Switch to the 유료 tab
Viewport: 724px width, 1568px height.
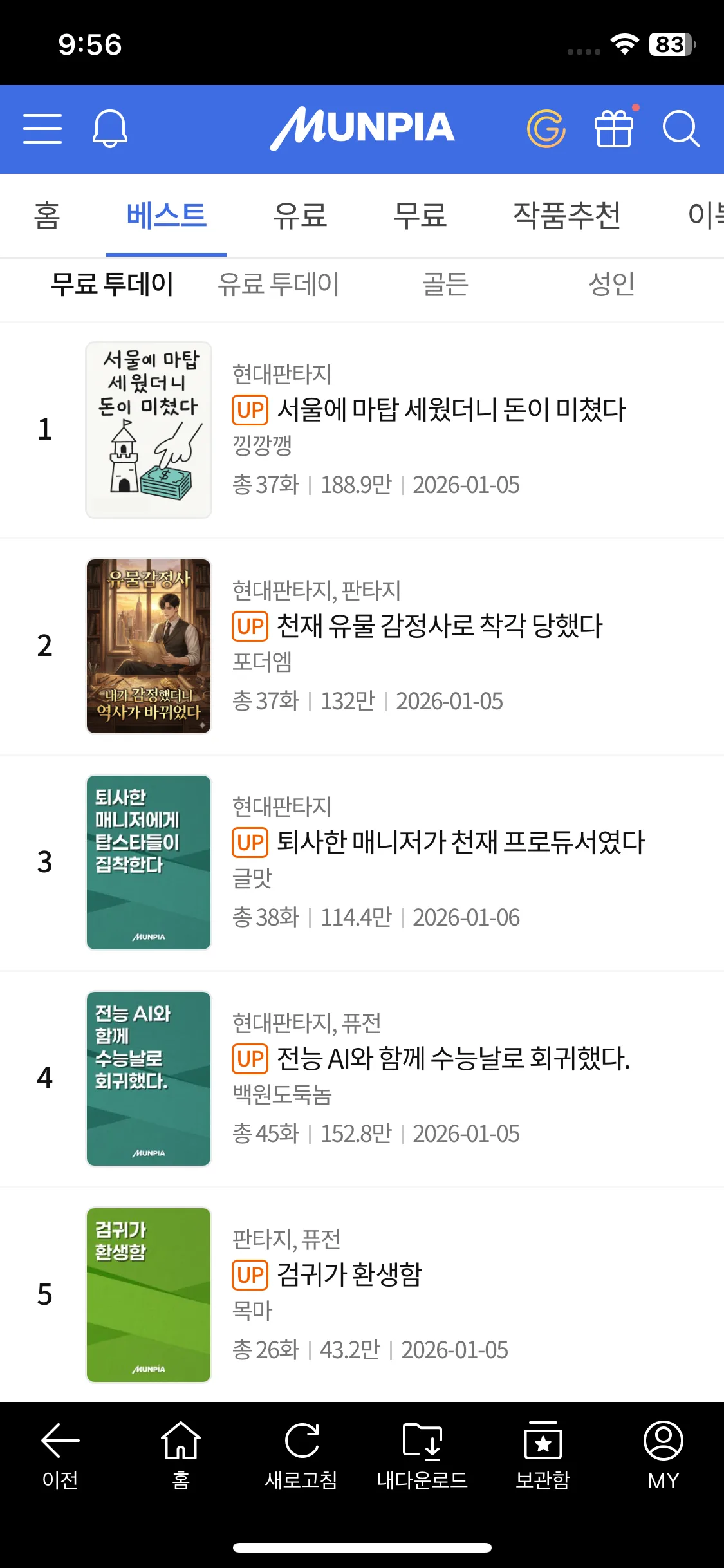tap(300, 216)
